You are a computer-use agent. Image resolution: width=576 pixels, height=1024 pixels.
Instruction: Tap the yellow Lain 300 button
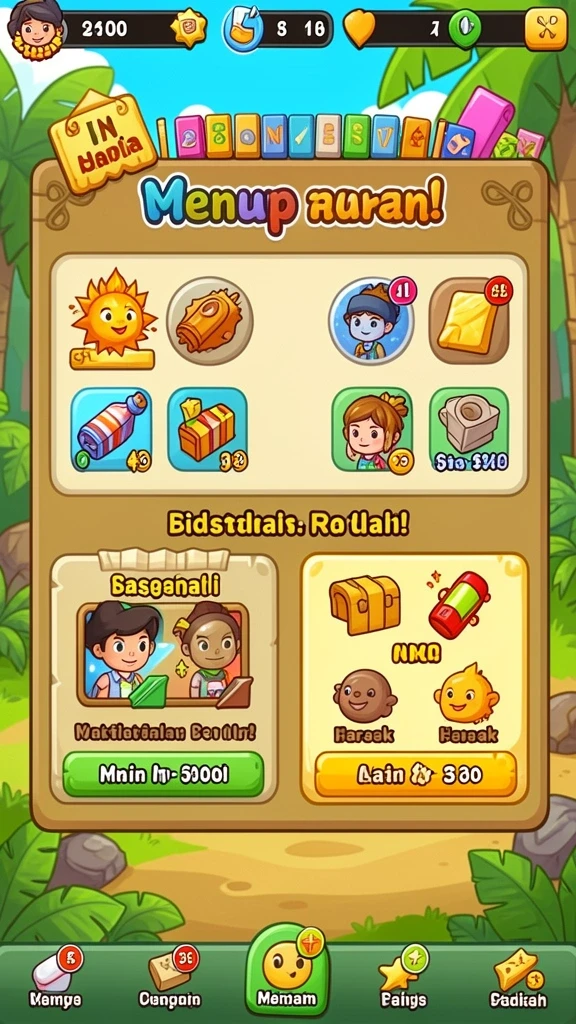pos(415,775)
